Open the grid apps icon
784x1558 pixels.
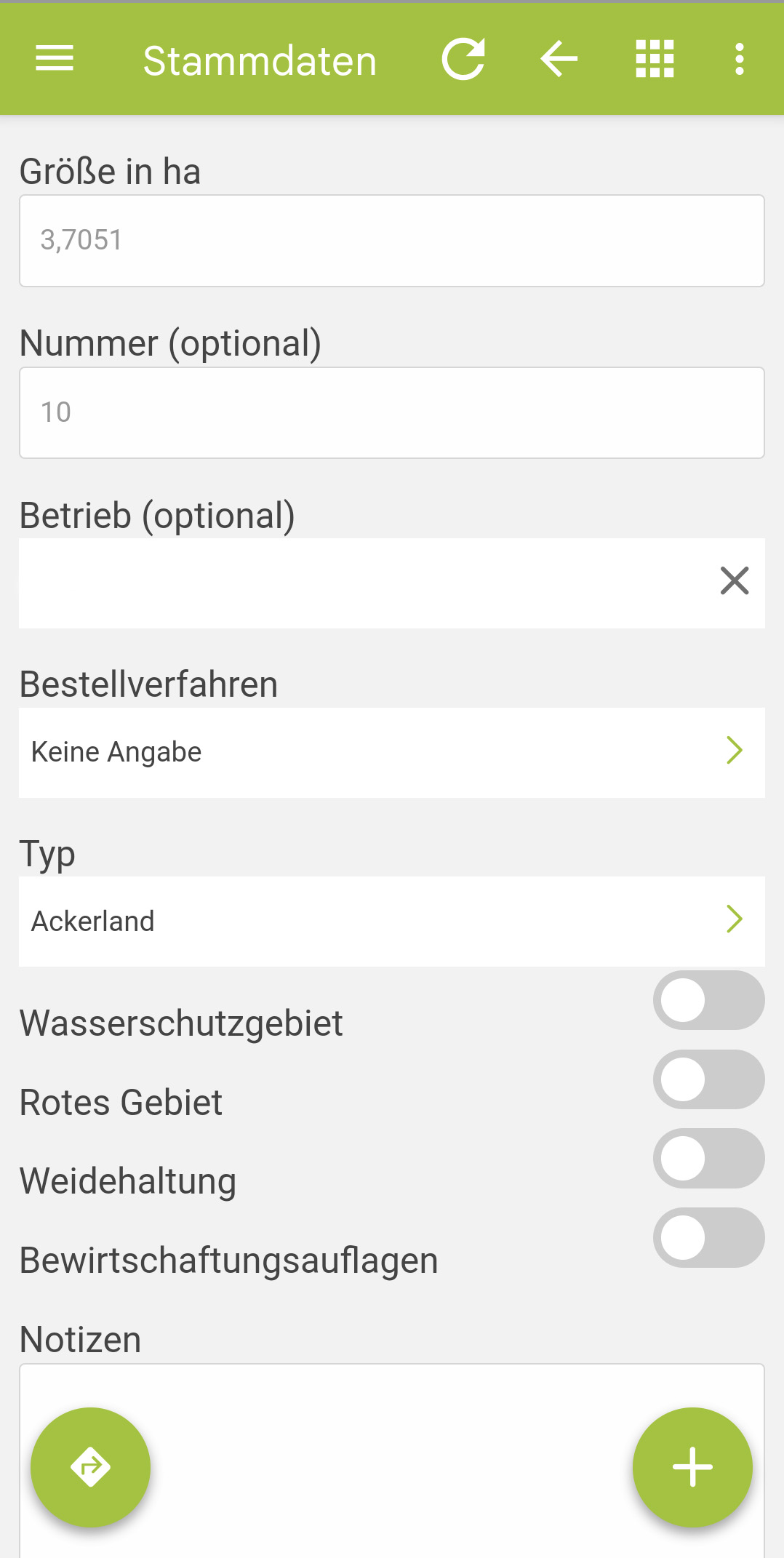[x=655, y=58]
